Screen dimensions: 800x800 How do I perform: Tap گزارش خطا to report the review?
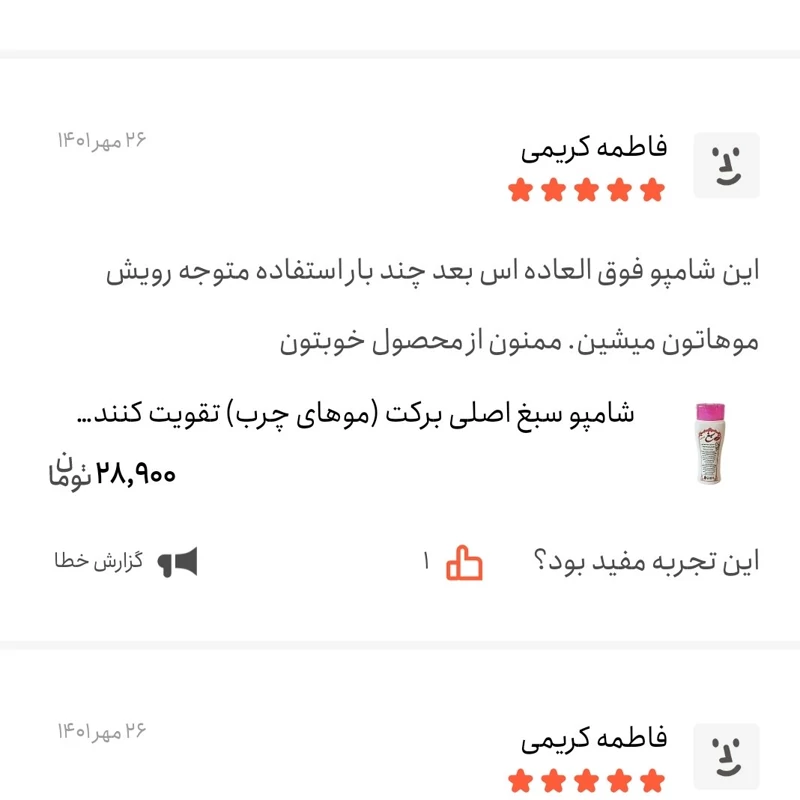[126, 562]
